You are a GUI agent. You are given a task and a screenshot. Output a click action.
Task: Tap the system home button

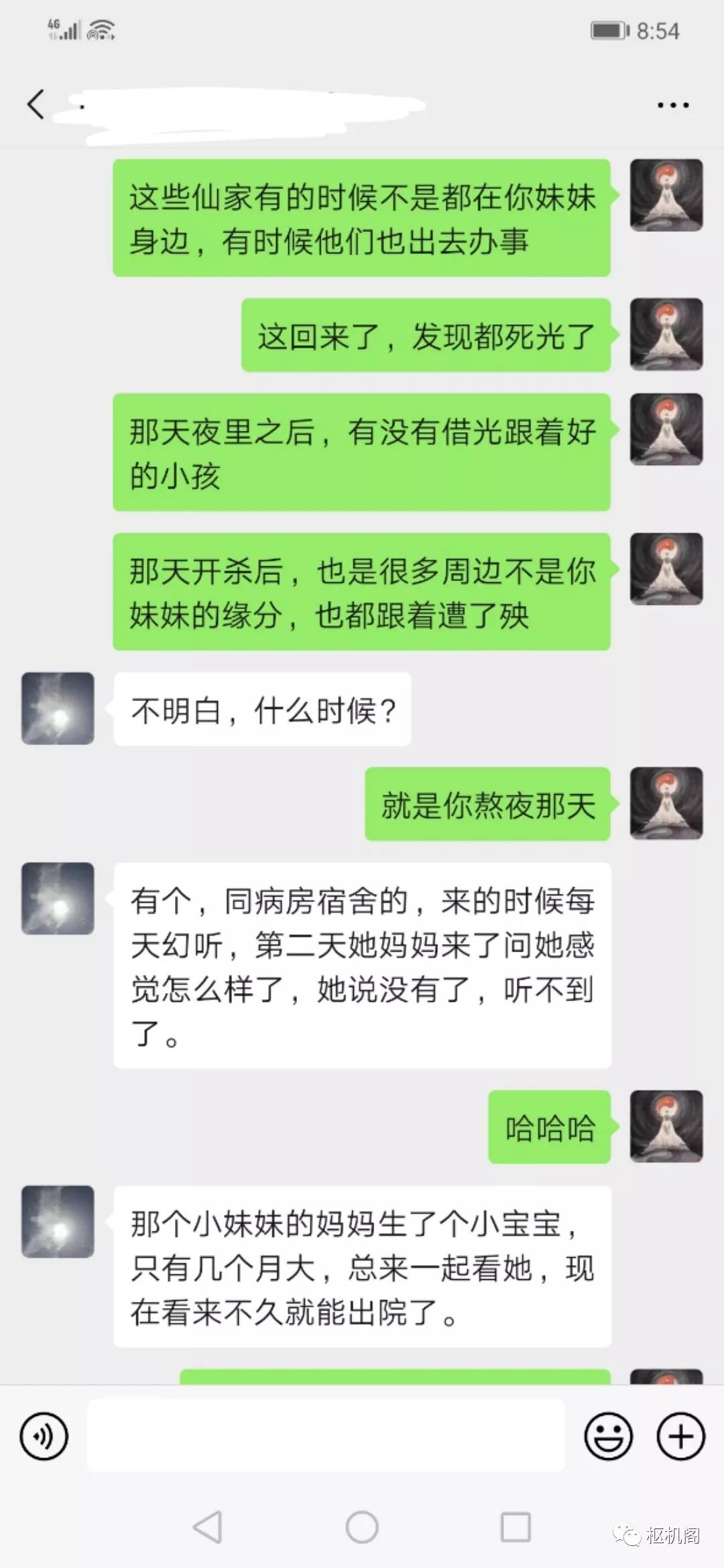pyautogui.click(x=362, y=1528)
